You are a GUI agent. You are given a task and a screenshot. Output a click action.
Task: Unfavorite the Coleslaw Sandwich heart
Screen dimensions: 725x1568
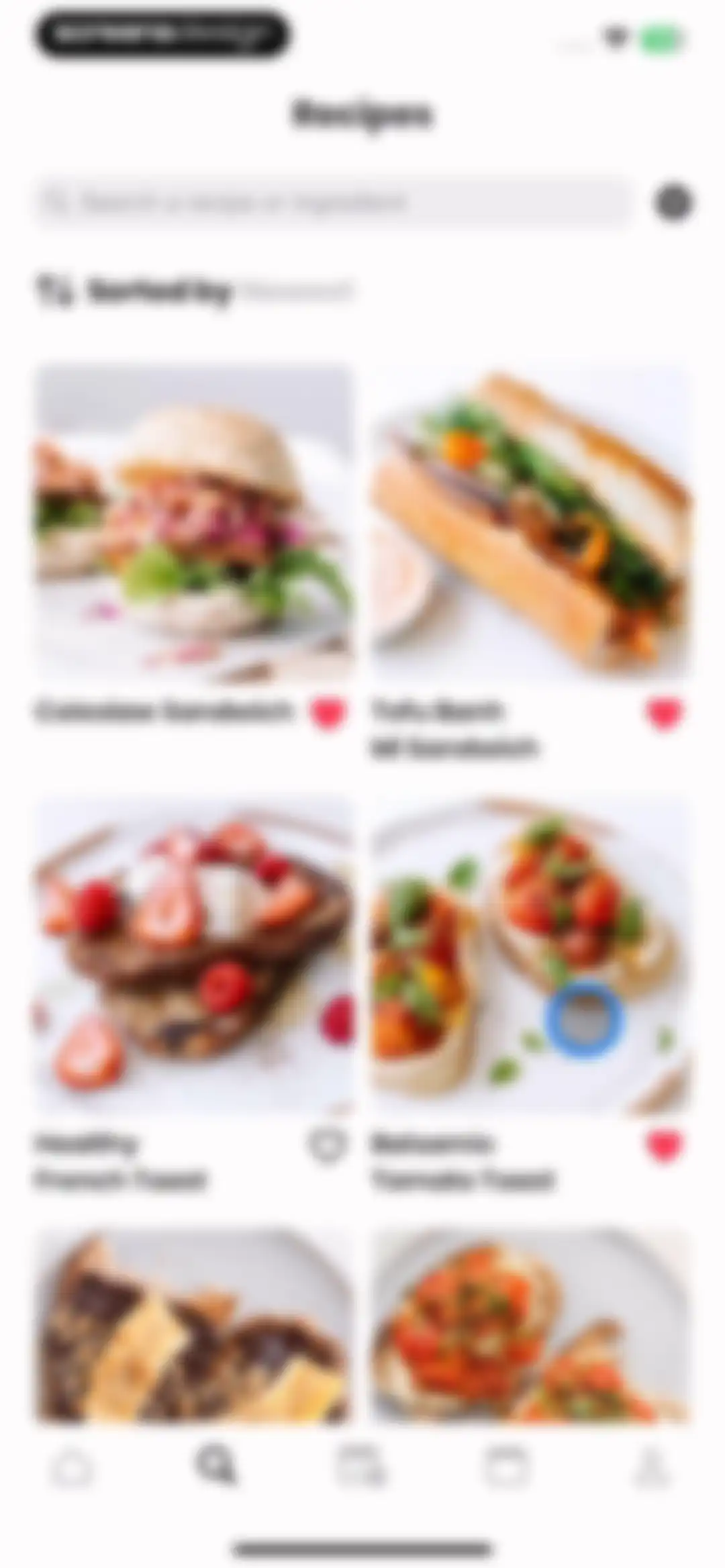click(x=328, y=713)
